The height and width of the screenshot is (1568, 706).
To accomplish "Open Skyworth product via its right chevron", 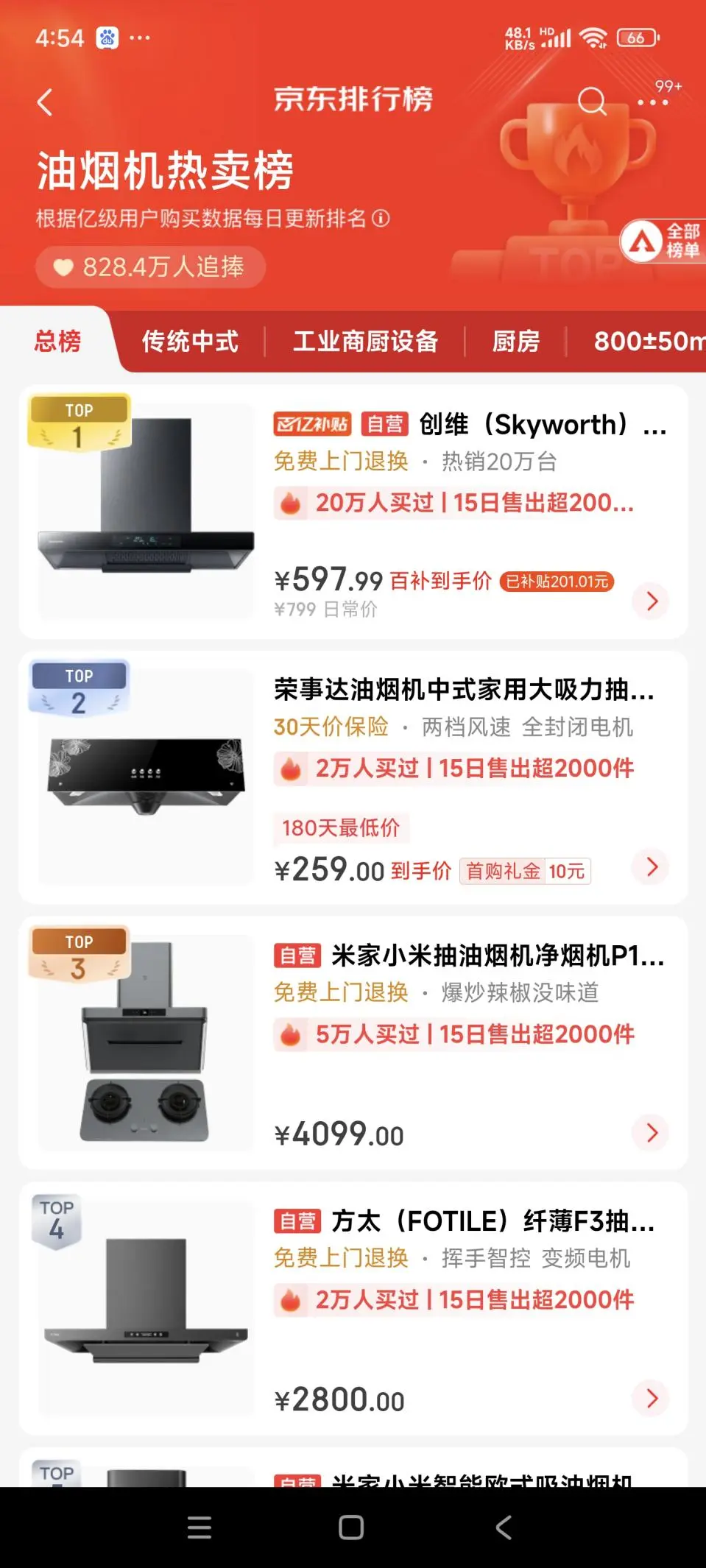I will (650, 602).
